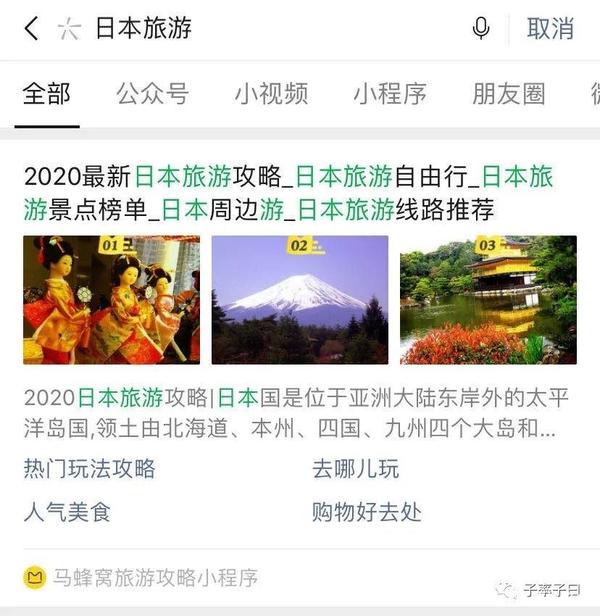The width and height of the screenshot is (600, 616).
Task: Cancel the search with 取消
Action: point(550,29)
